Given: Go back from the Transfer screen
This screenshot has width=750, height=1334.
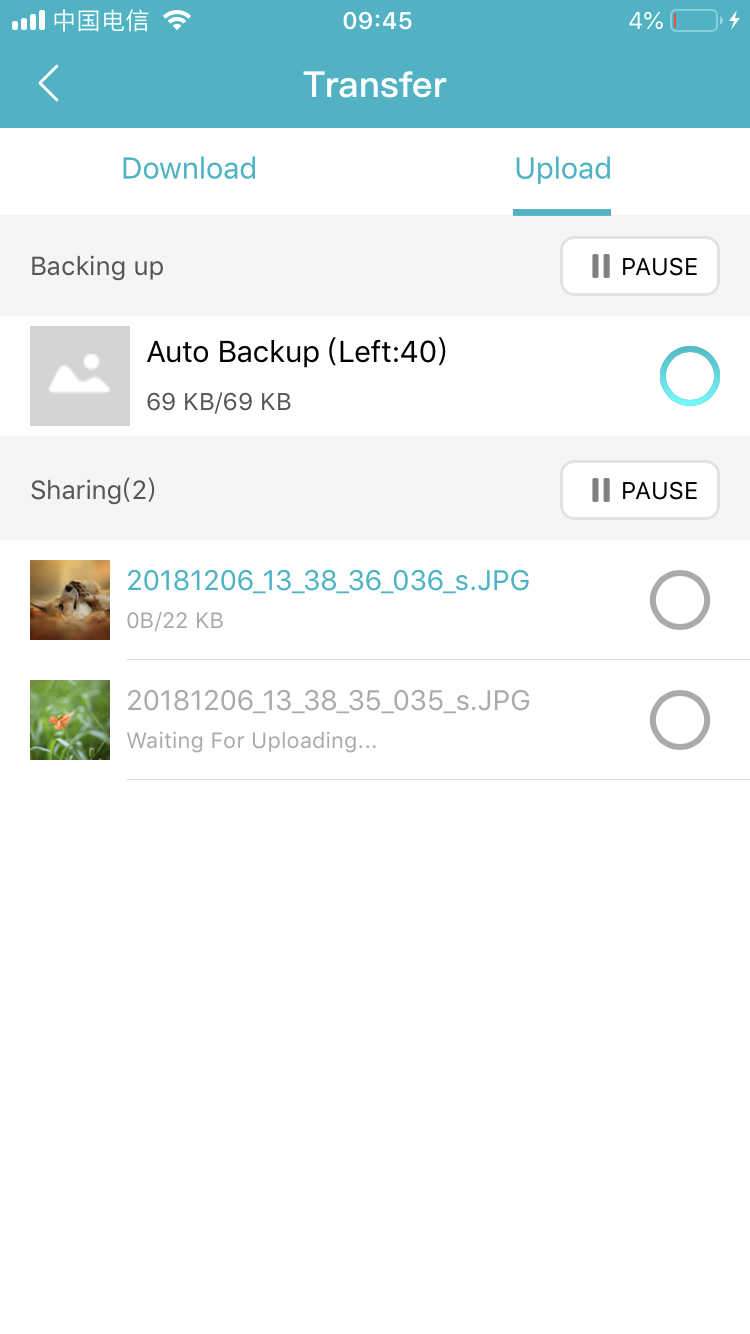Looking at the screenshot, I should (x=48, y=84).
